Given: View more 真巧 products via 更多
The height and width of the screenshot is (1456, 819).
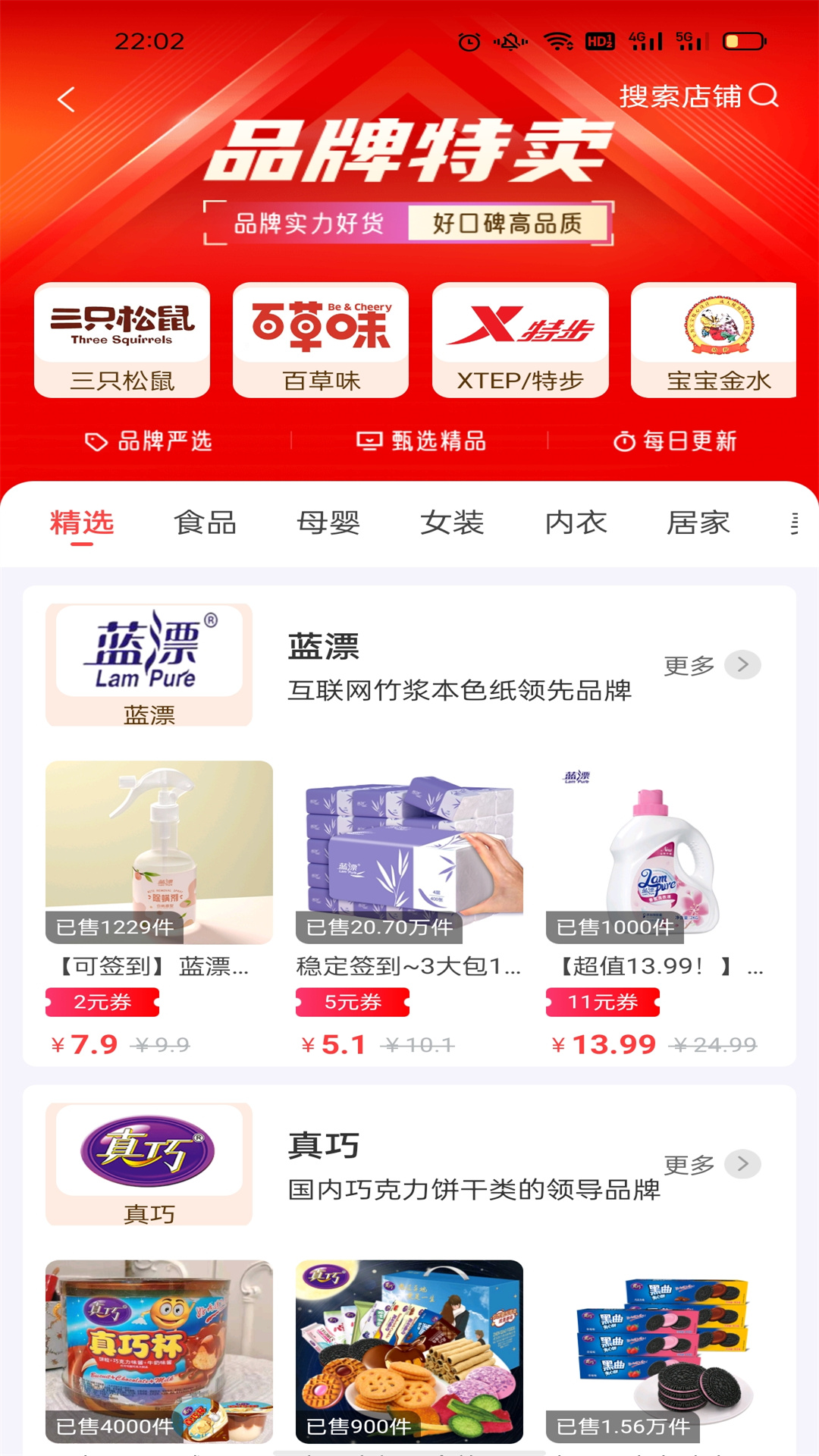Looking at the screenshot, I should coord(711,1164).
